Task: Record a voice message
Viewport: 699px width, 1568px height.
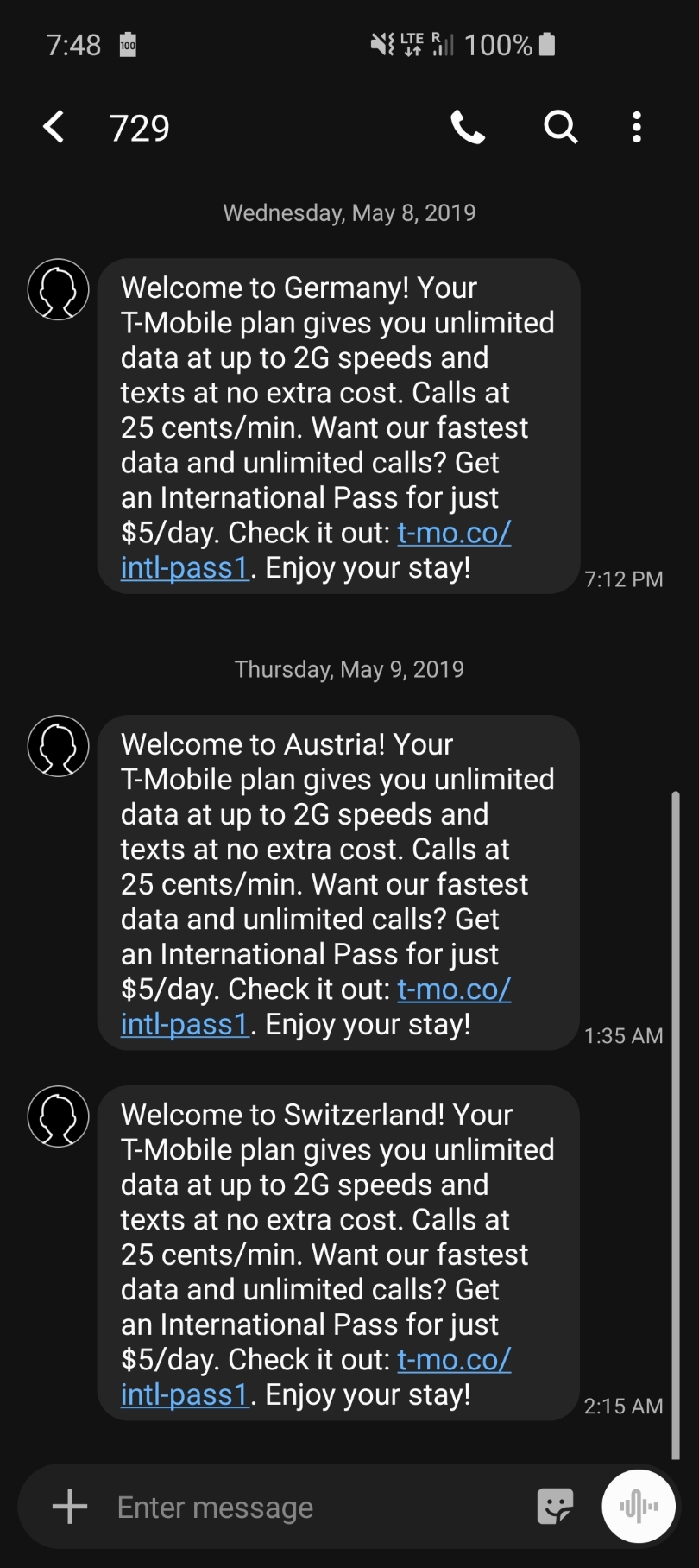Action: tap(639, 1507)
